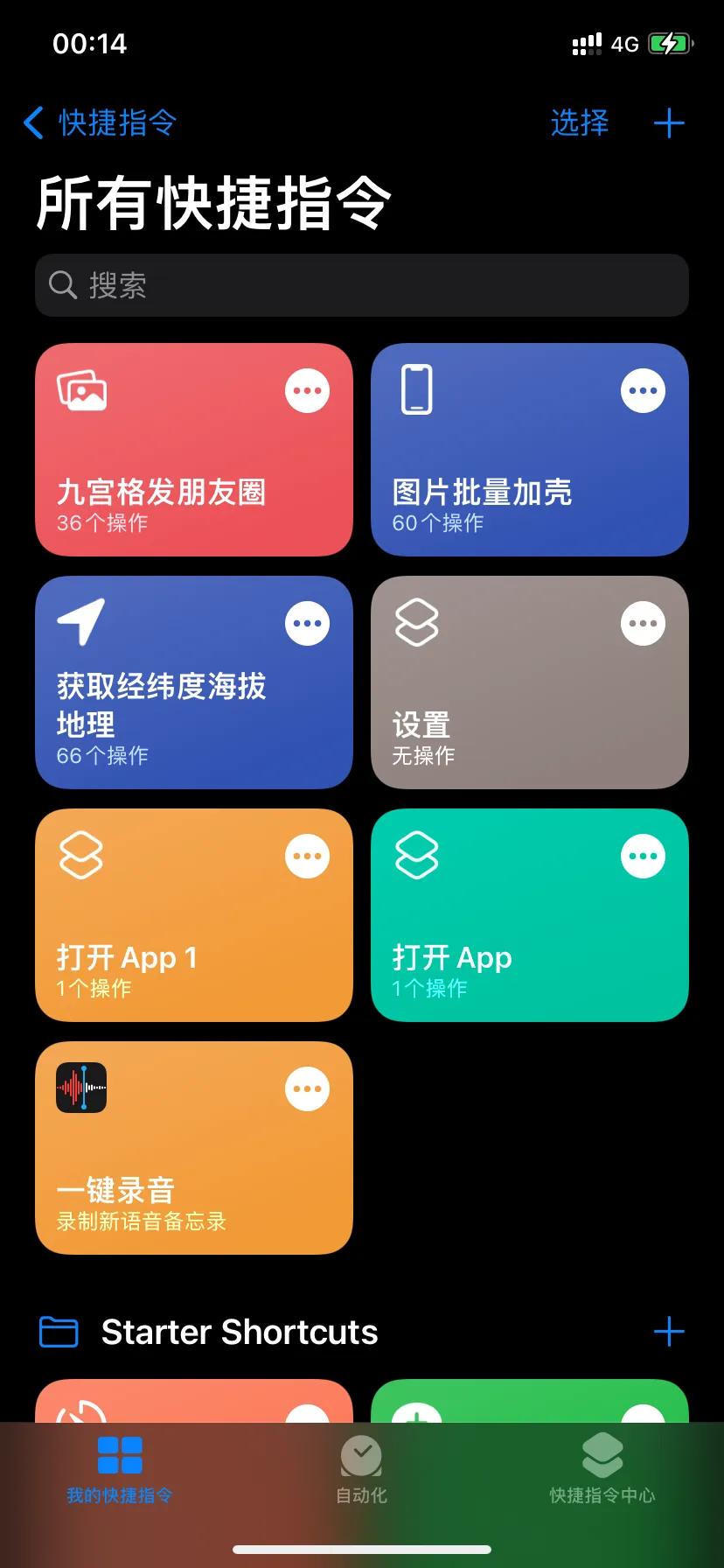Open the Starter Shortcuts folder icon

tap(59, 1332)
